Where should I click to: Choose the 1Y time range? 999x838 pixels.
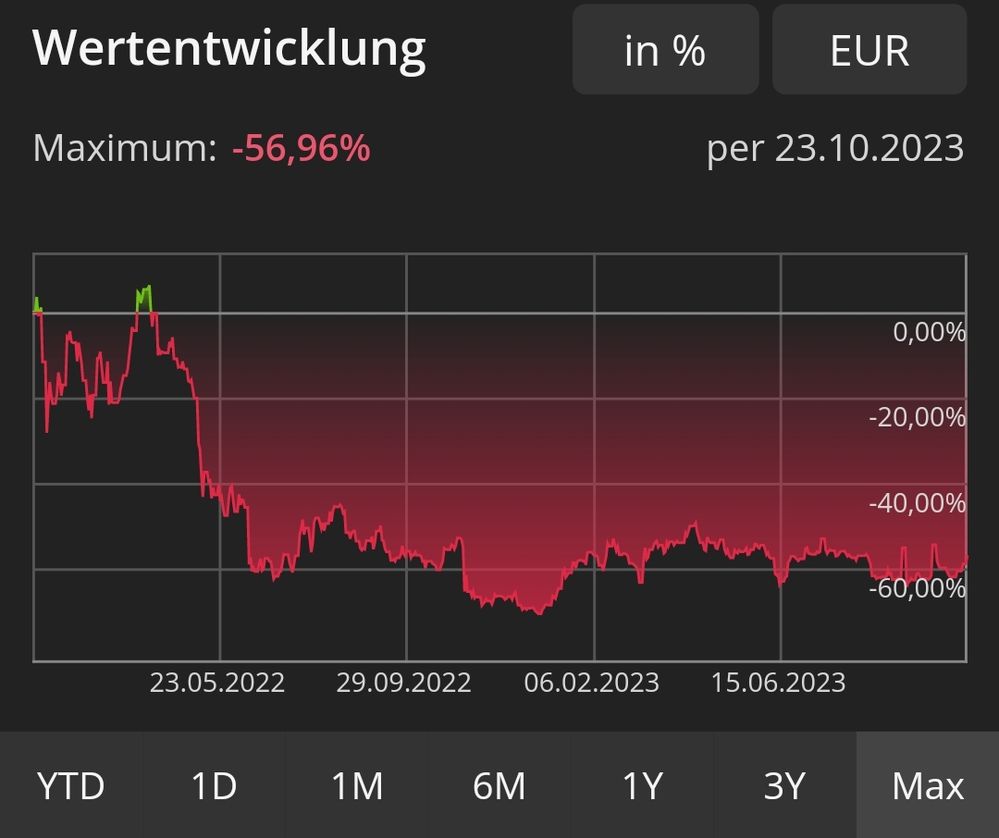(642, 785)
